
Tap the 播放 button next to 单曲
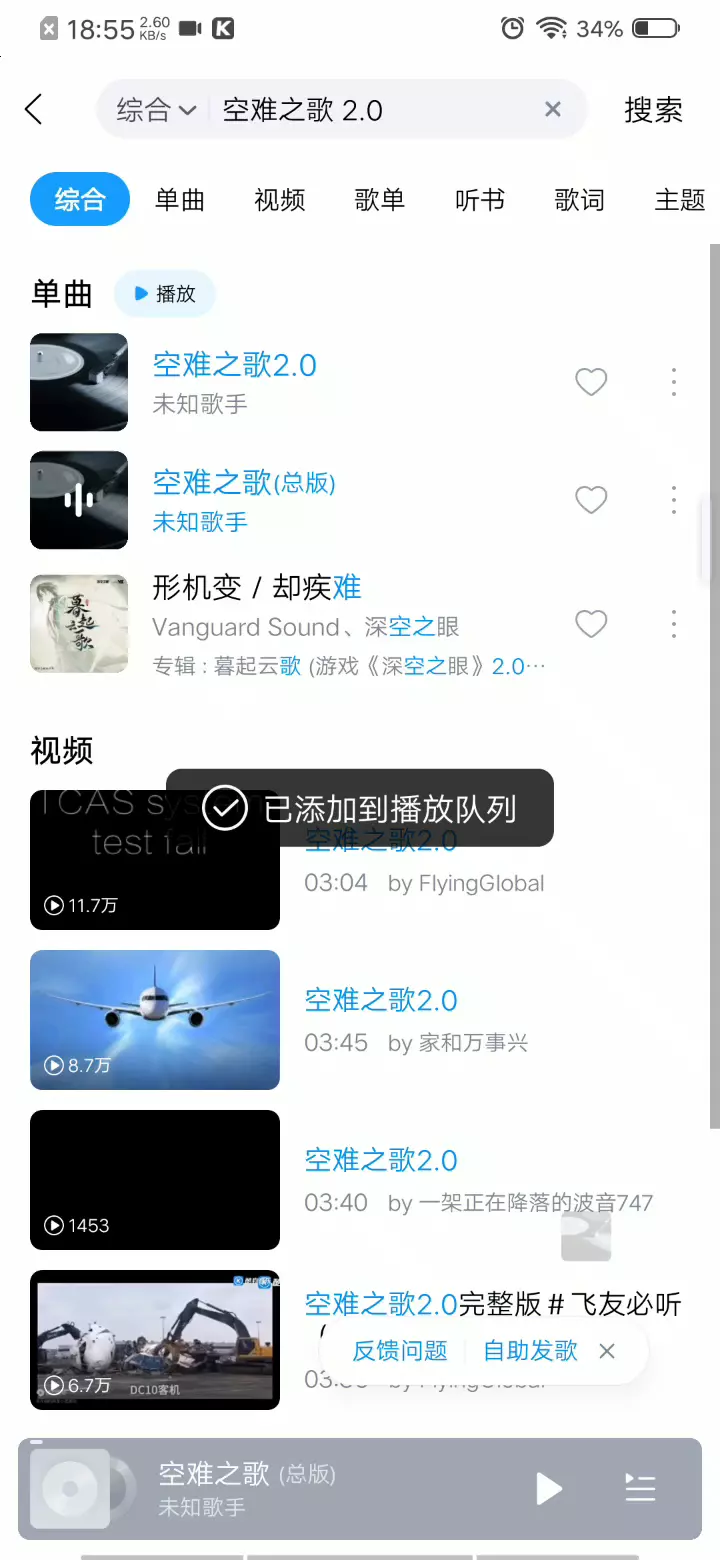165,294
